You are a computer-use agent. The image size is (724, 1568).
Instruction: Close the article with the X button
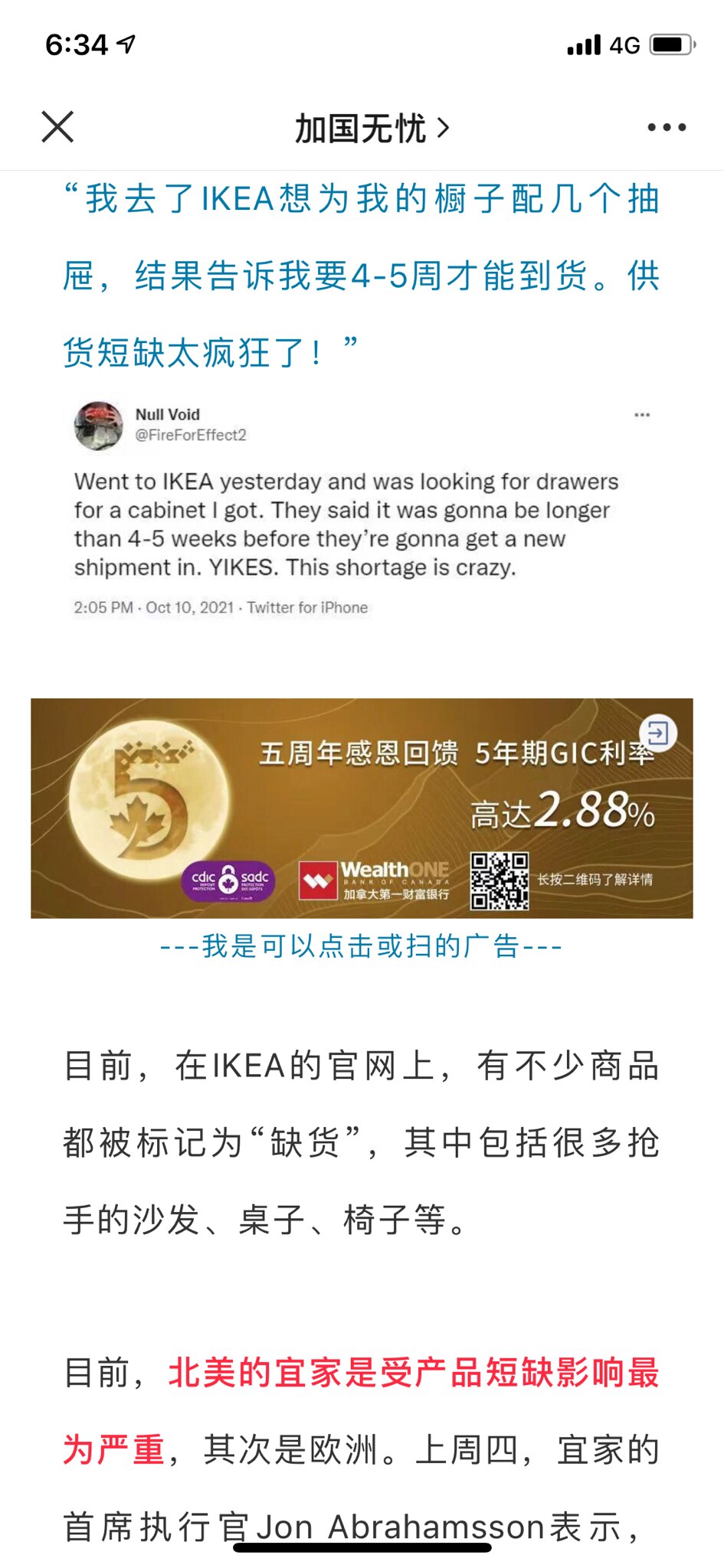57,127
